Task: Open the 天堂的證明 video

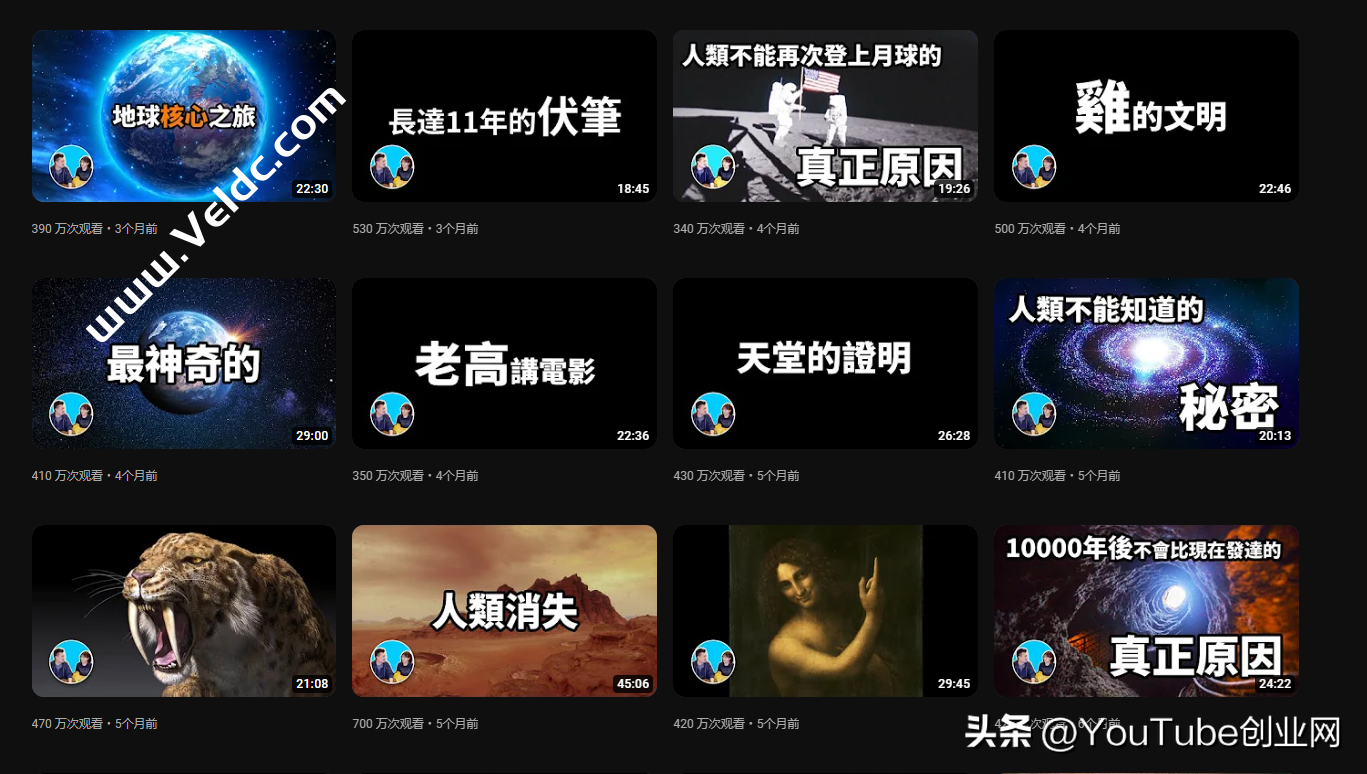Action: [x=825, y=363]
